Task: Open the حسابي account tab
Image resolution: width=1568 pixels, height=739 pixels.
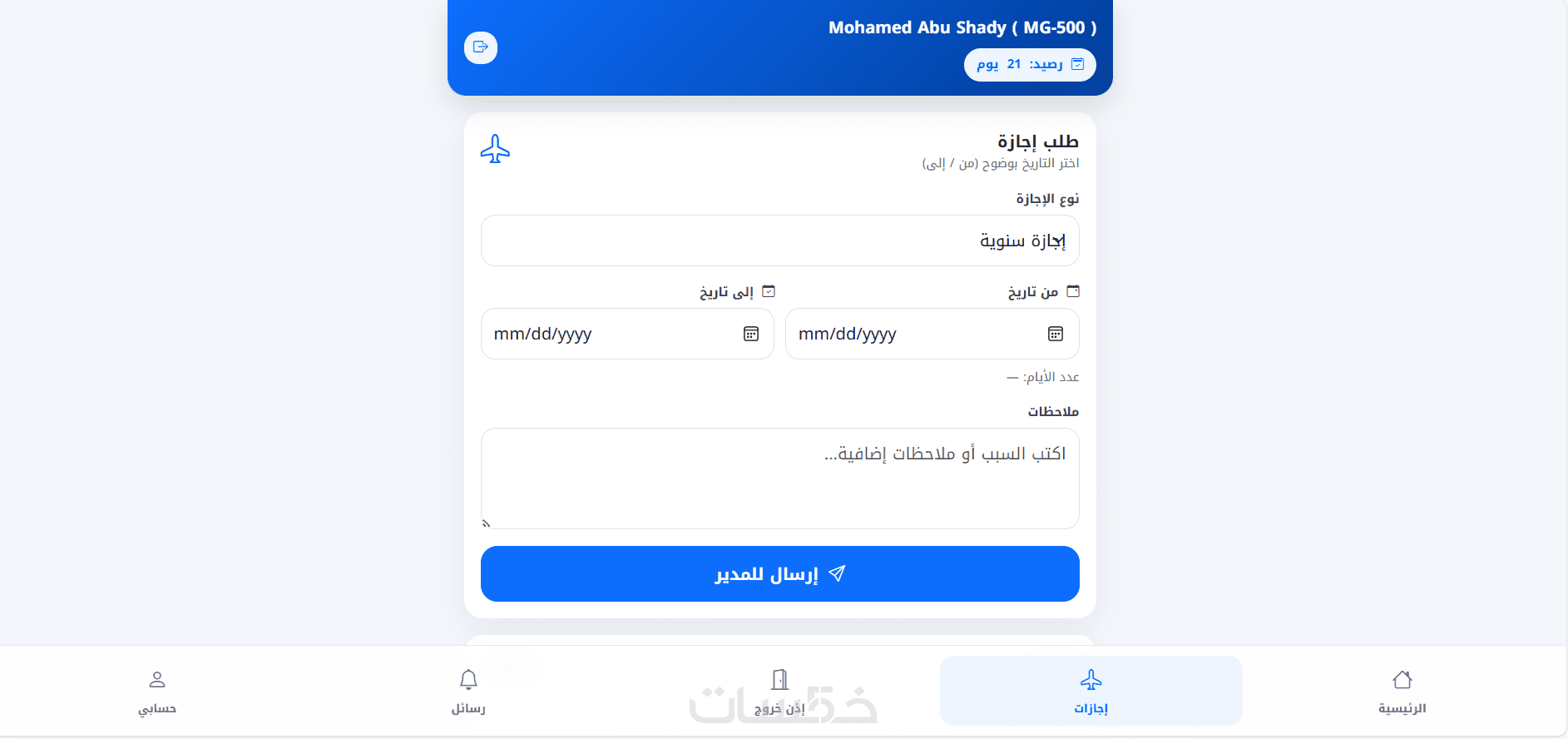Action: [x=157, y=691]
